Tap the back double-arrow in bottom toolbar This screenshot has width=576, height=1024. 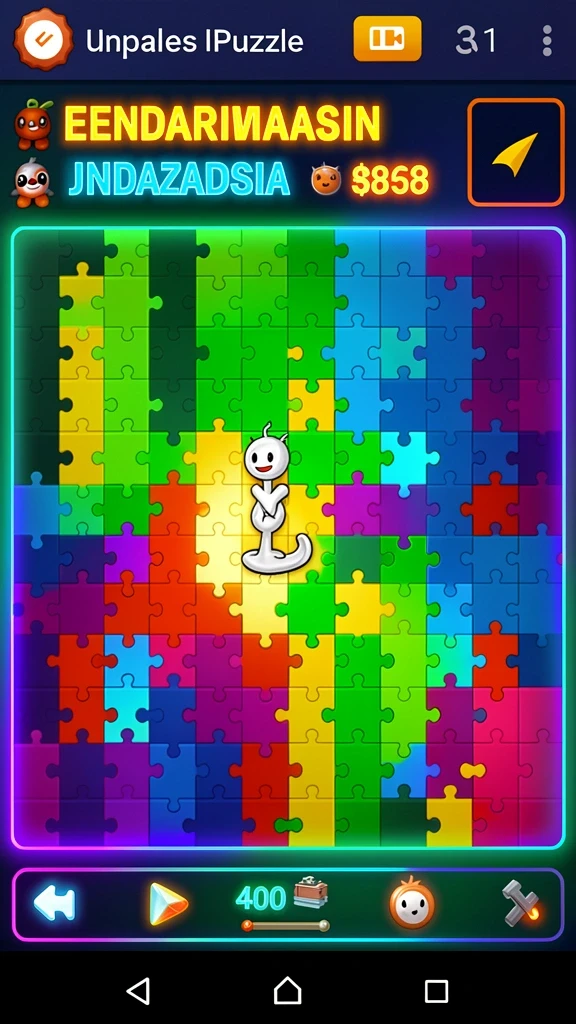pyautogui.click(x=55, y=904)
